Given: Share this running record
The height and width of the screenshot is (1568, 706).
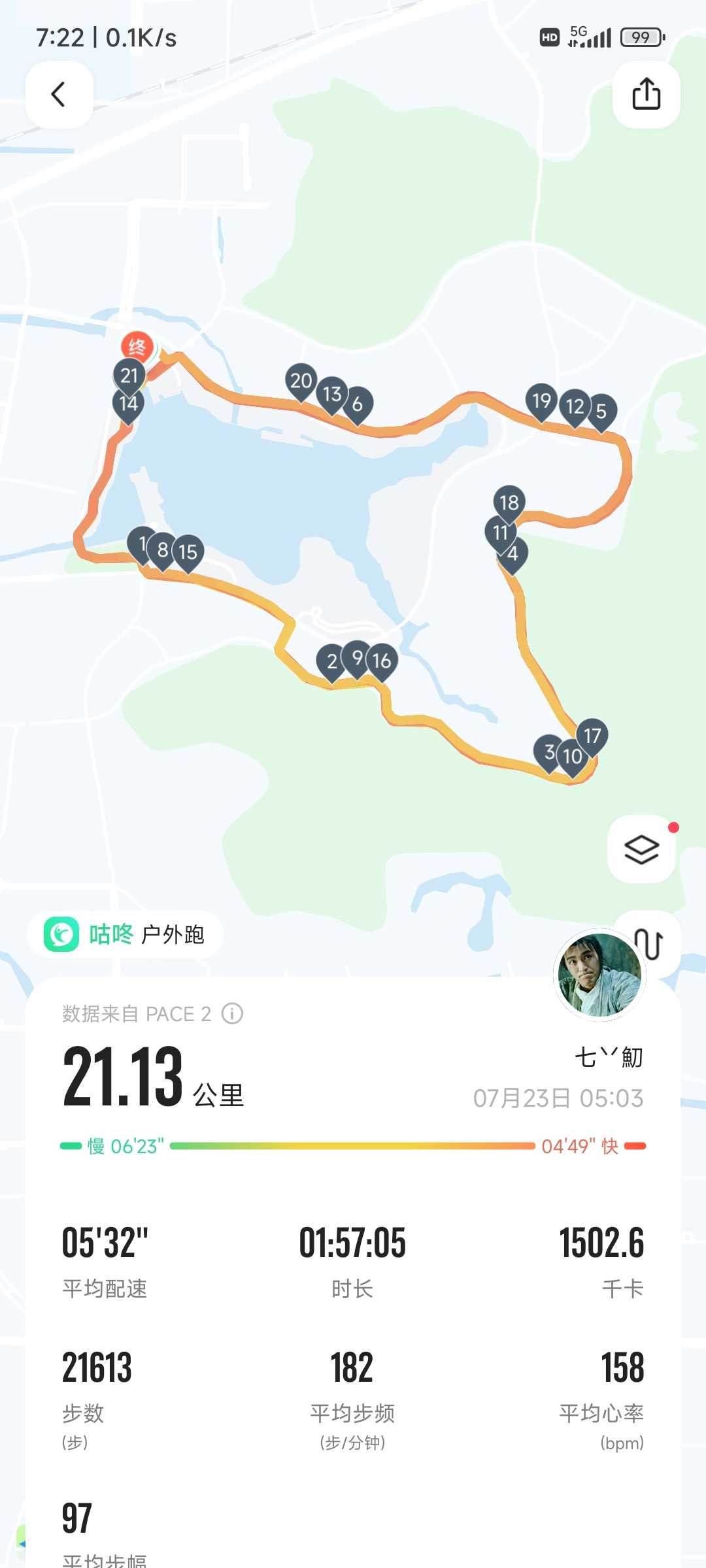Looking at the screenshot, I should click(646, 95).
